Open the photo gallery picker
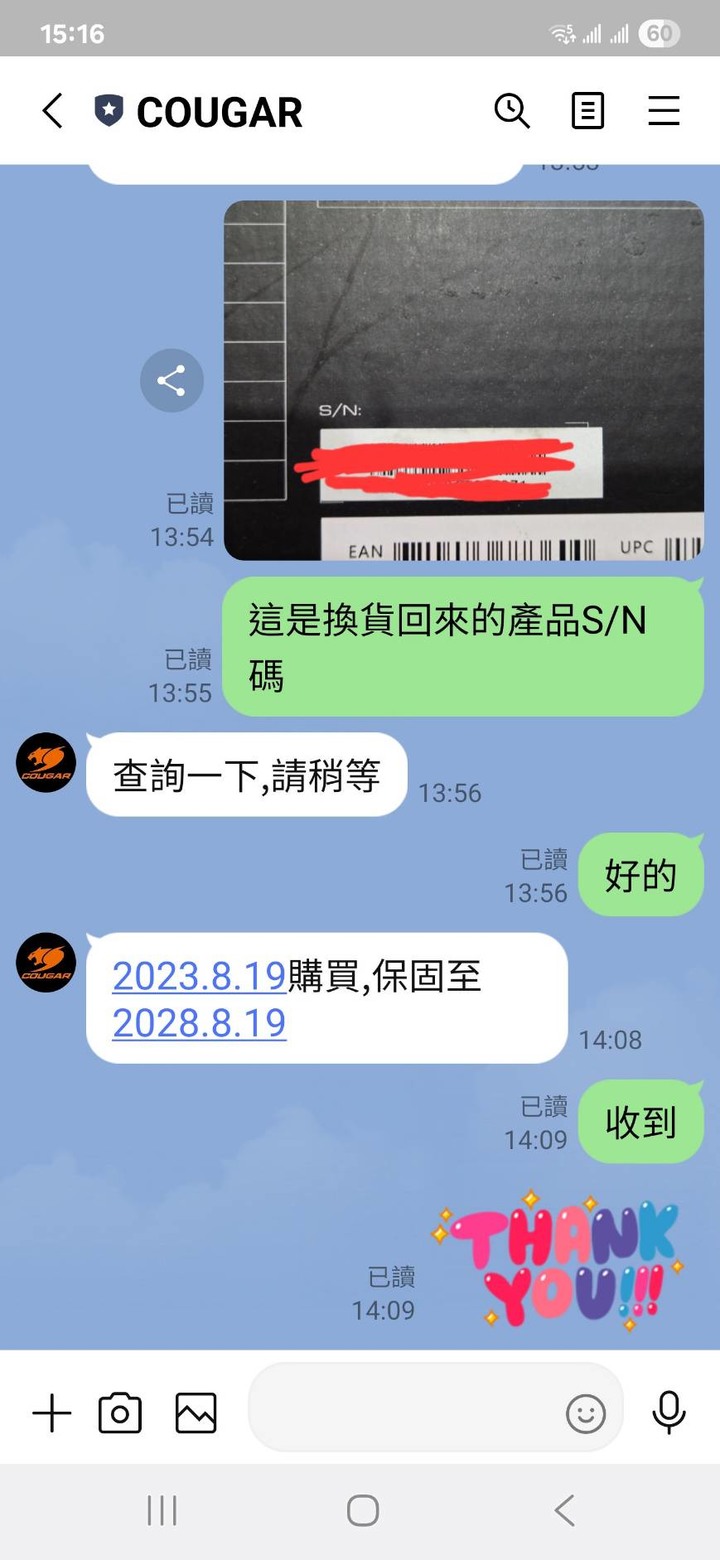The image size is (720, 1560). 196,1414
